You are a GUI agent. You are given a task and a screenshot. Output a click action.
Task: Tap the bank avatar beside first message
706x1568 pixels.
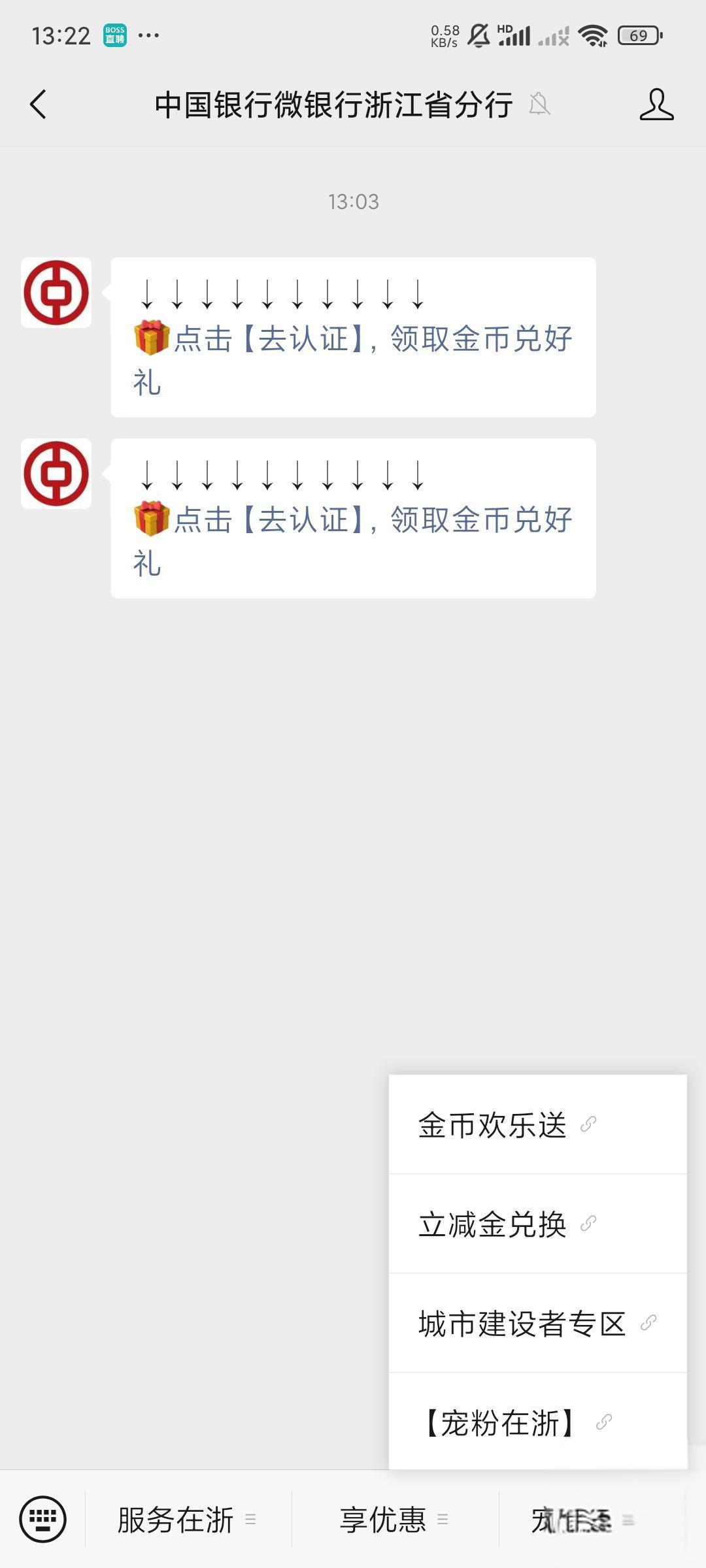click(x=56, y=293)
